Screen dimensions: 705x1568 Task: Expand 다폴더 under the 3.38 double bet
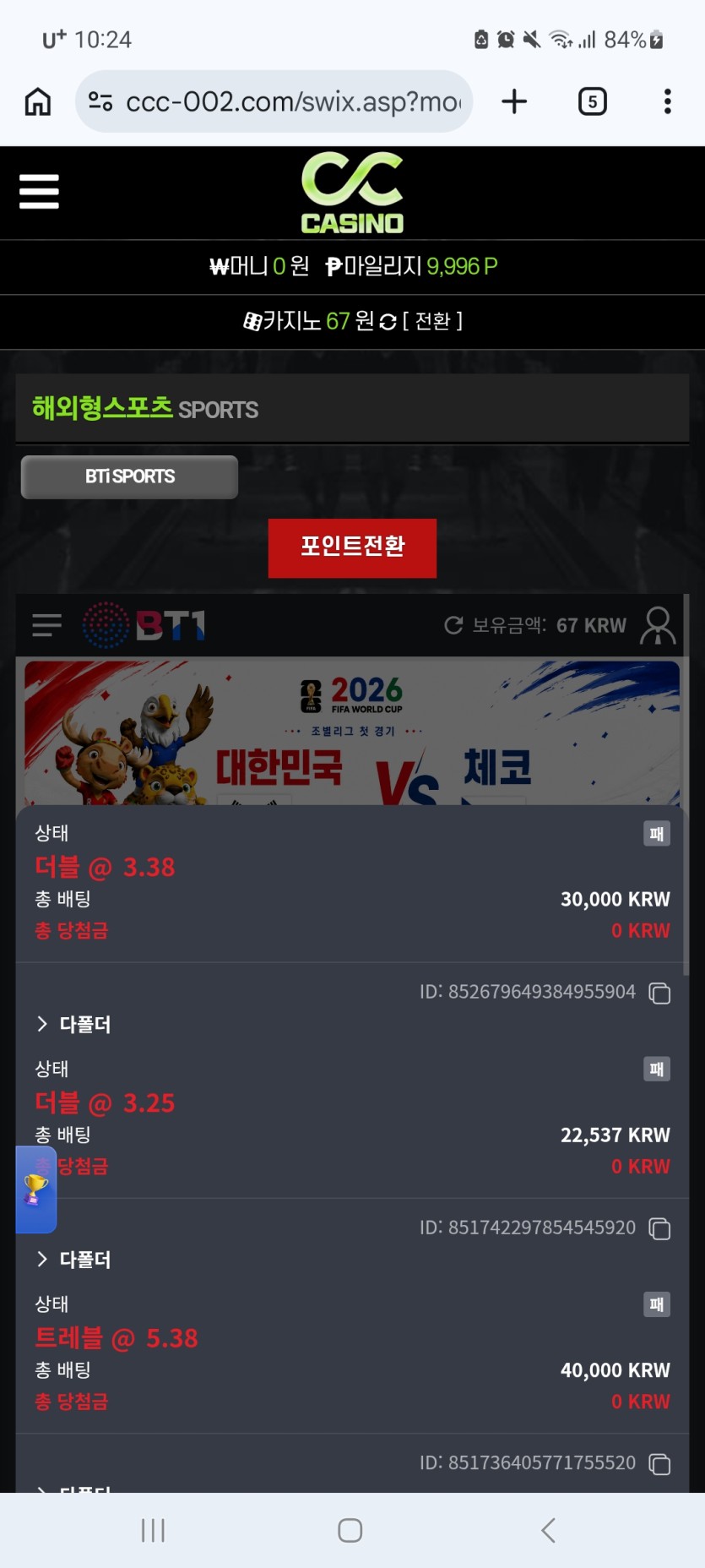click(x=73, y=1024)
